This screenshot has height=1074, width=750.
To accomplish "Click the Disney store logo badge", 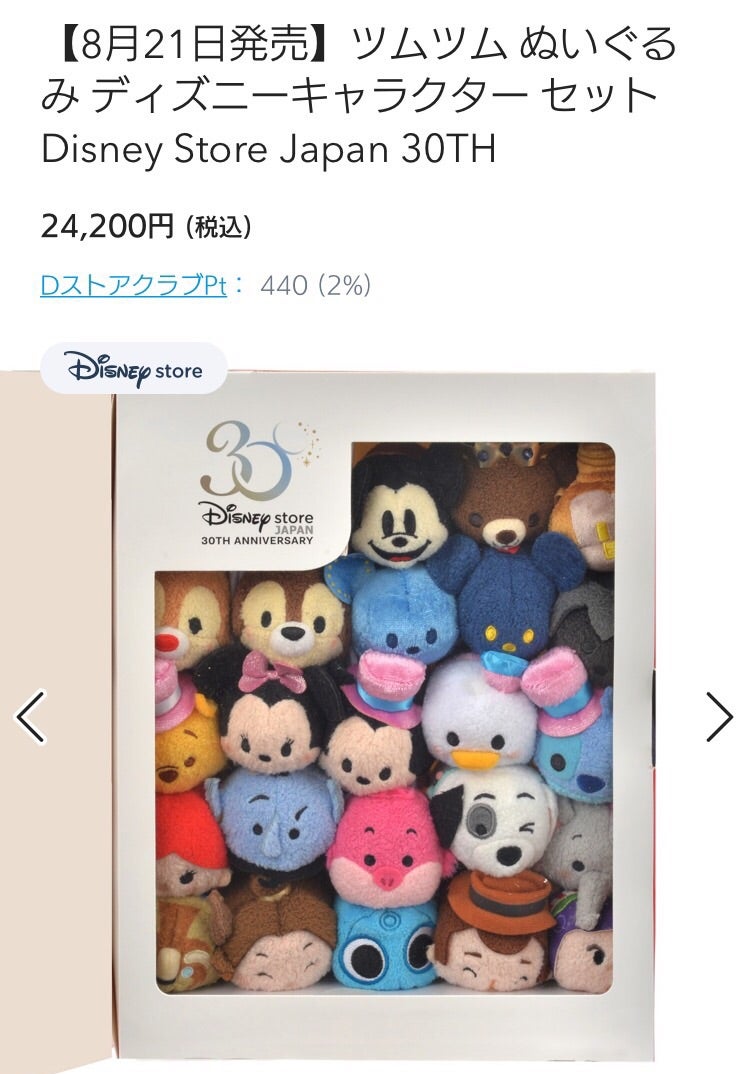I will coord(131,369).
